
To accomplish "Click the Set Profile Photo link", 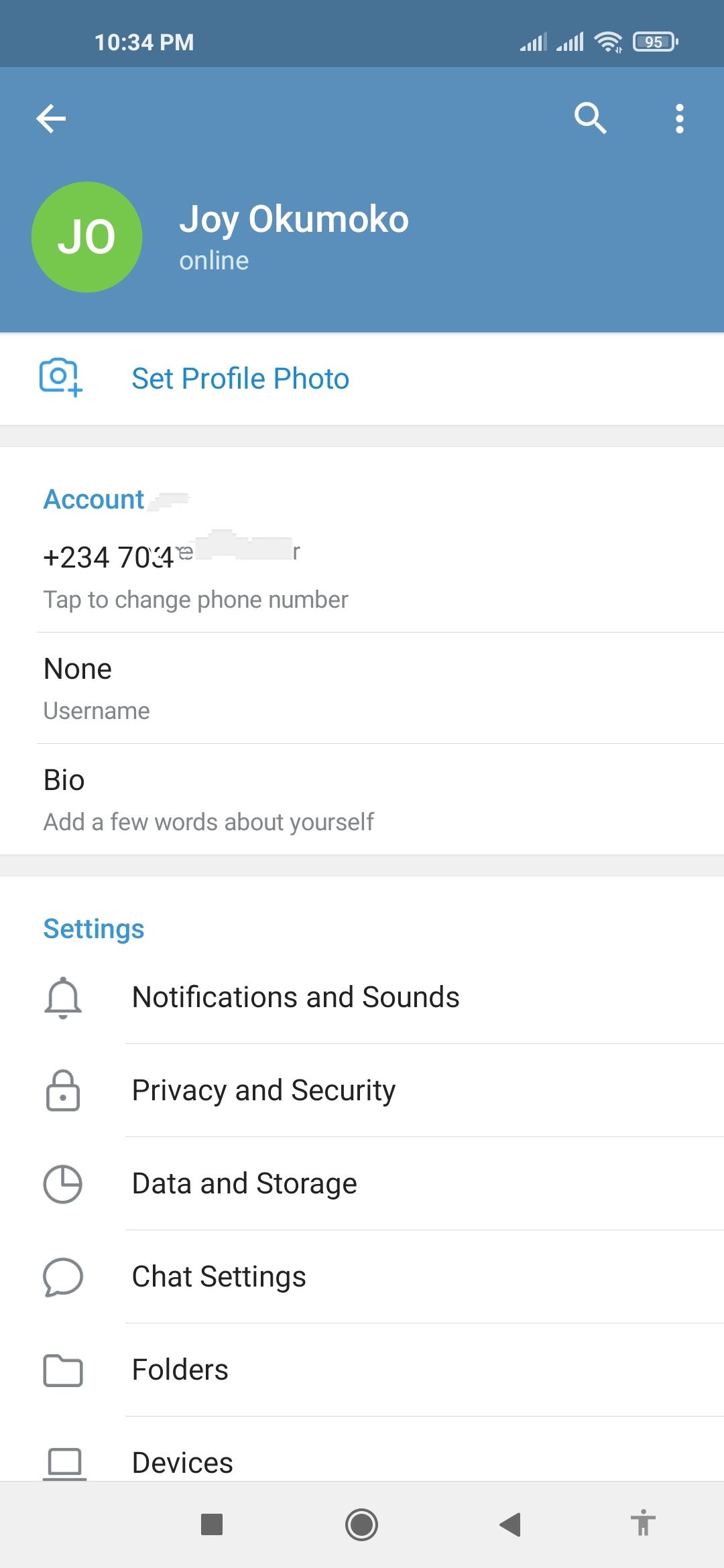I will click(240, 378).
